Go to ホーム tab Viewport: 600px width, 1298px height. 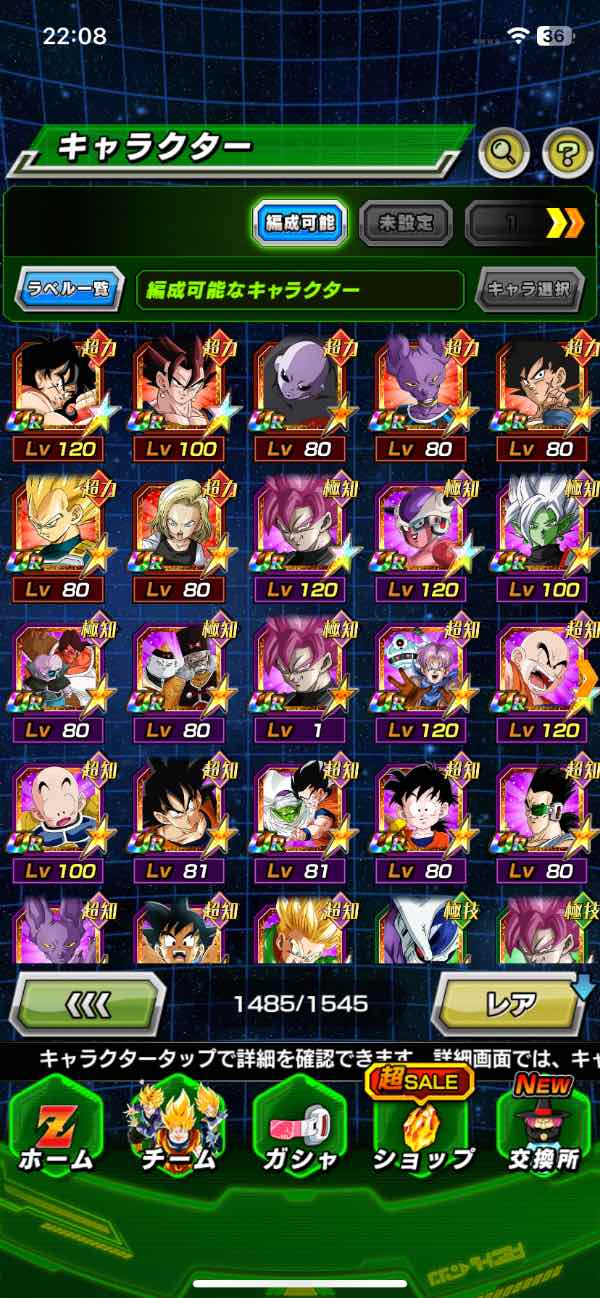tap(56, 1127)
